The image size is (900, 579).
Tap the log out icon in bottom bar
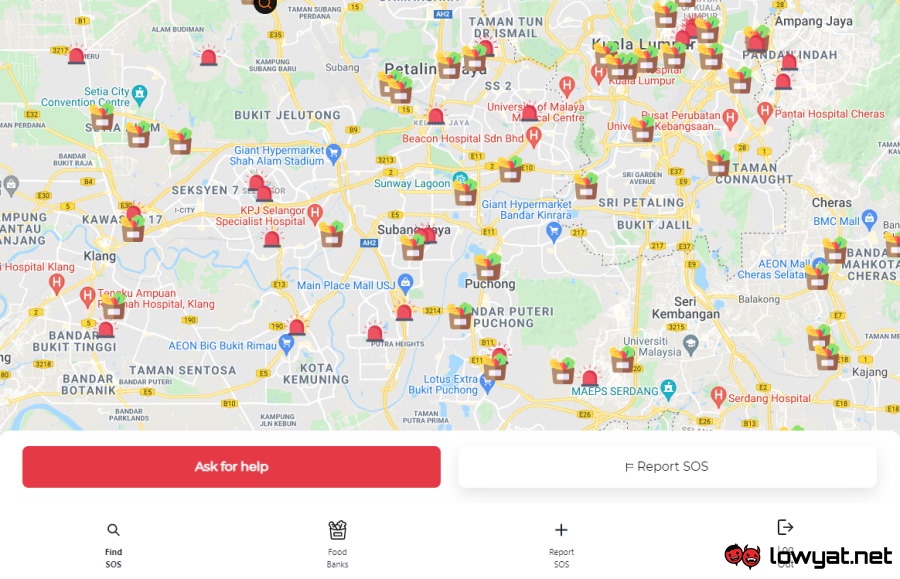(785, 528)
